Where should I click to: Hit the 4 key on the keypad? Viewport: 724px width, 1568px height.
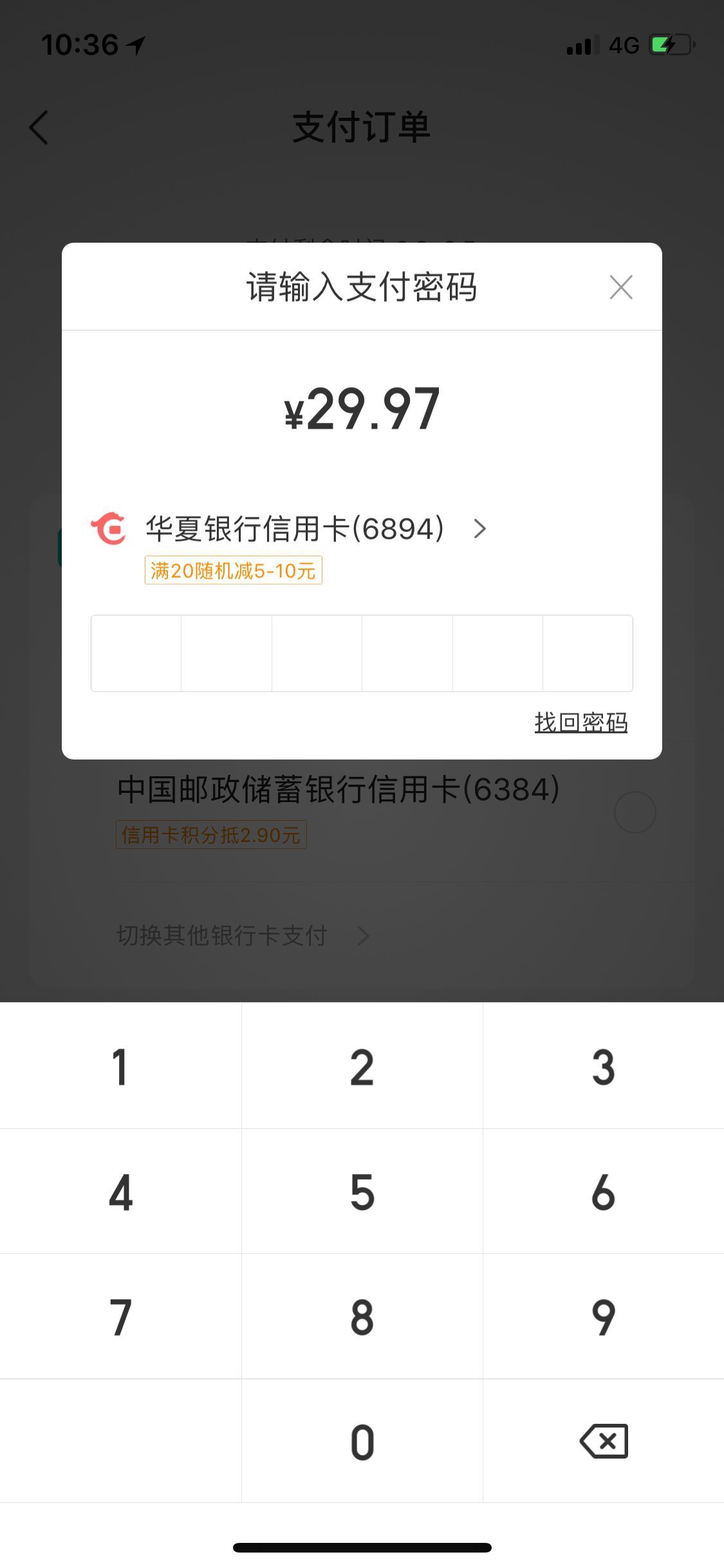[120, 1192]
